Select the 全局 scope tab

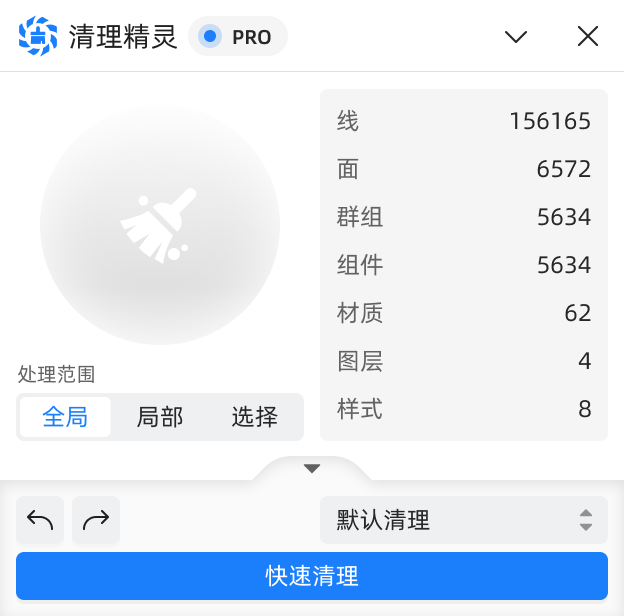tap(65, 417)
